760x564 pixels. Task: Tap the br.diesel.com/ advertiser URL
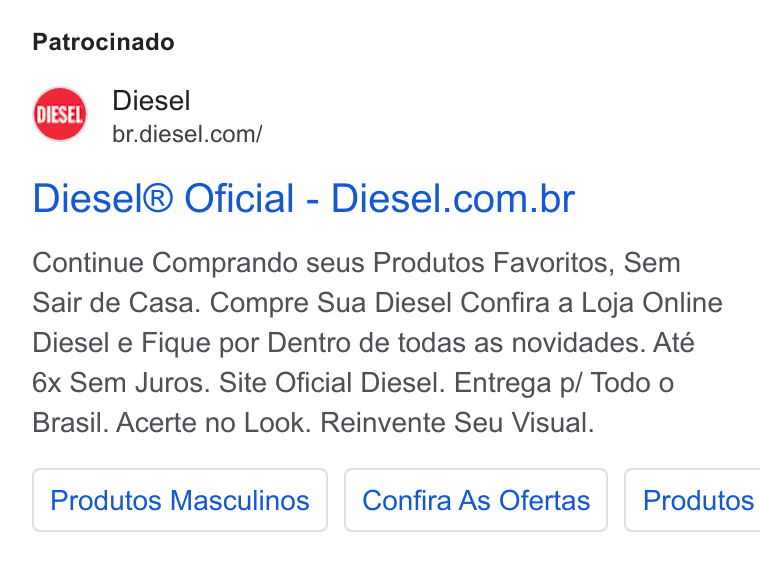[x=187, y=134]
